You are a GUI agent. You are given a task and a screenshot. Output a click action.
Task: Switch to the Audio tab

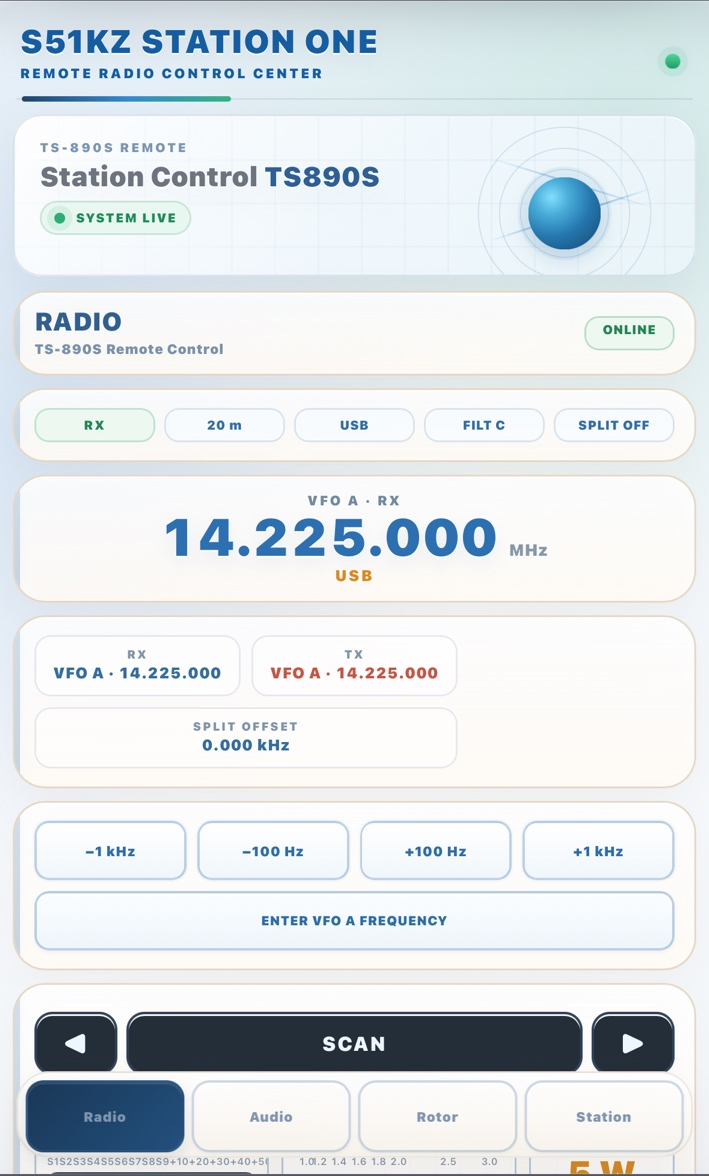271,1116
